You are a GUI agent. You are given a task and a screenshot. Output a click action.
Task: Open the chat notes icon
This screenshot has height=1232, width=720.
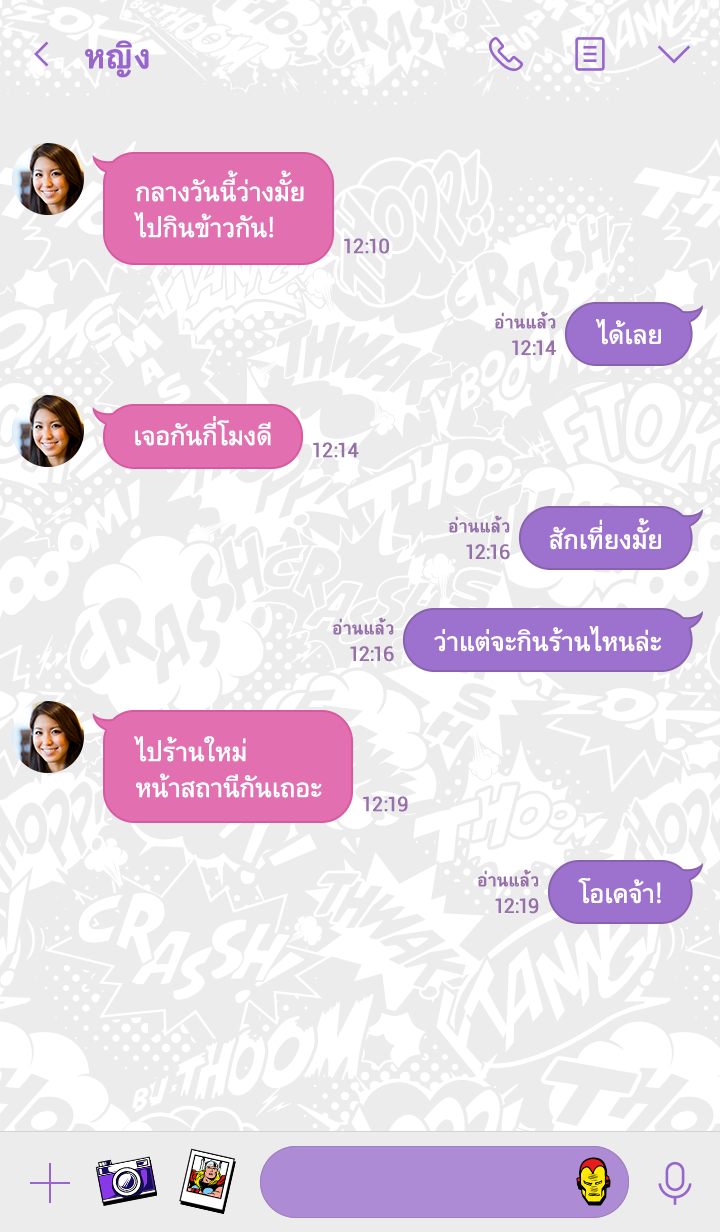click(590, 54)
